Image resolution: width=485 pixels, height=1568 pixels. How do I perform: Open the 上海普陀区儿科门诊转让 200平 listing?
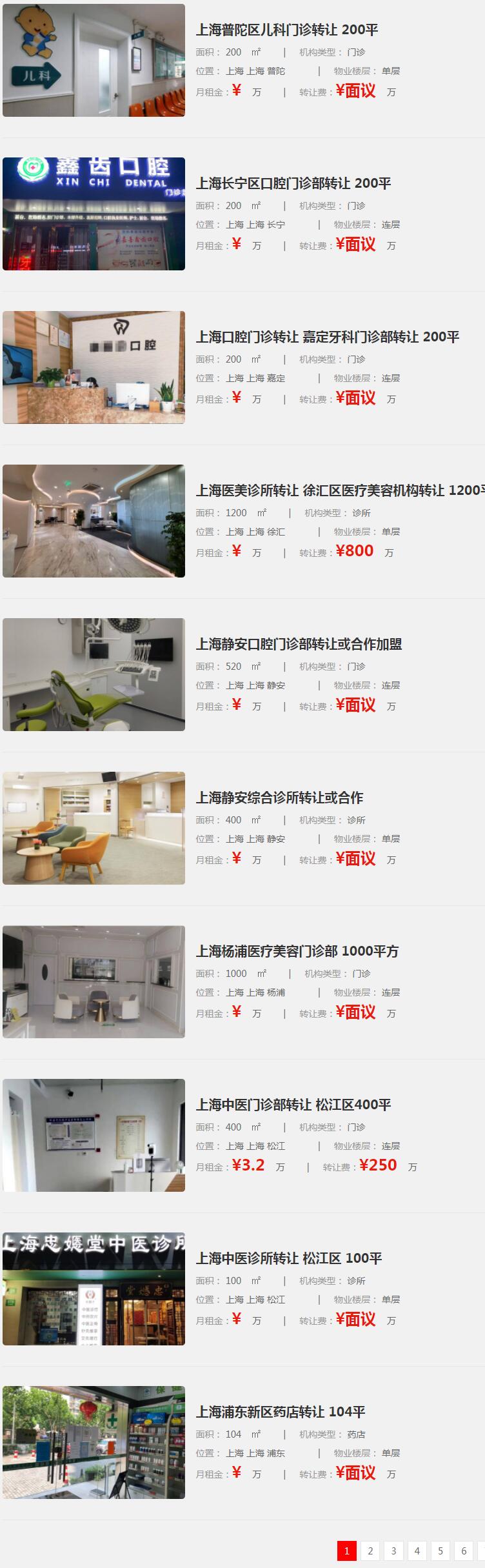click(287, 30)
